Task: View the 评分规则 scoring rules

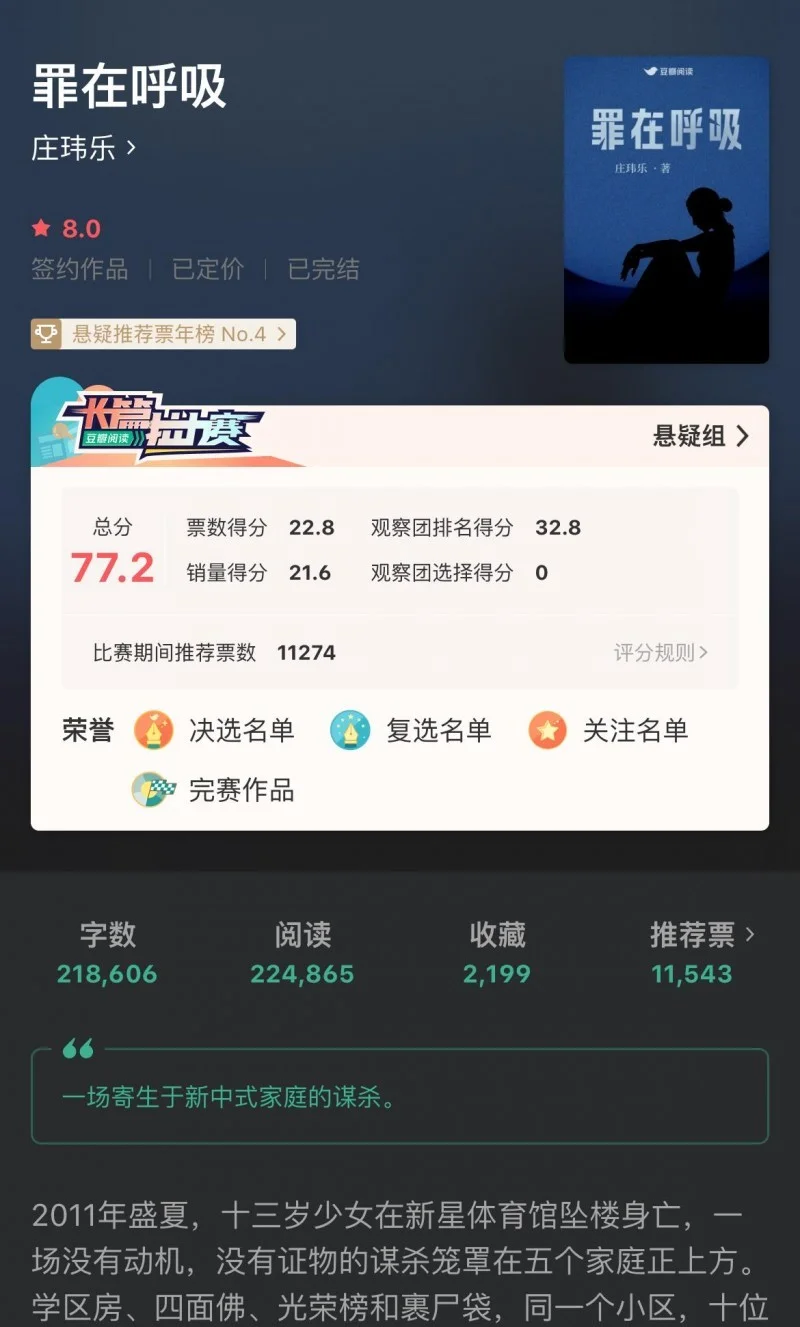Action: 660,653
